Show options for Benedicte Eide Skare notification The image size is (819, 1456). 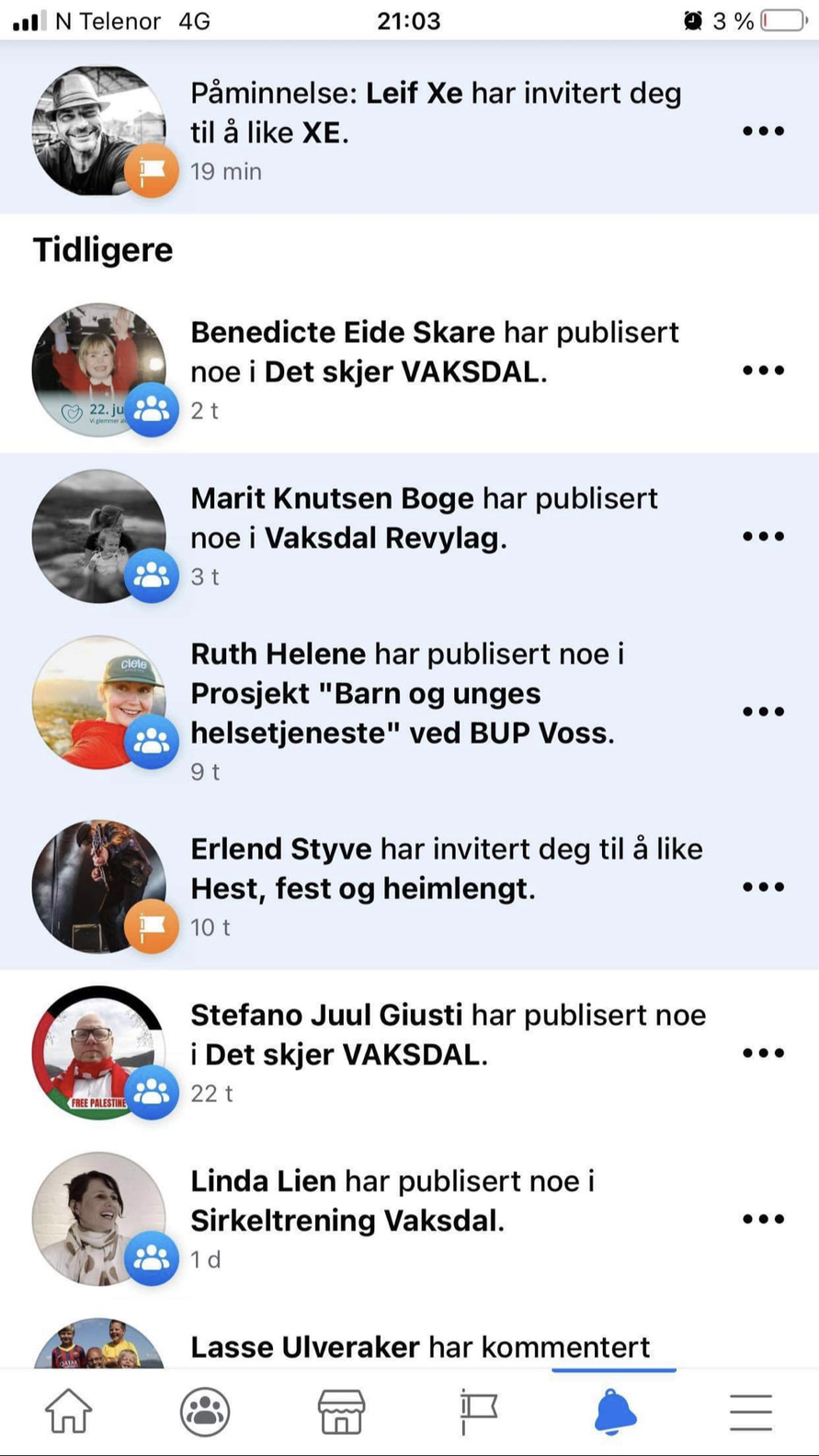[763, 370]
